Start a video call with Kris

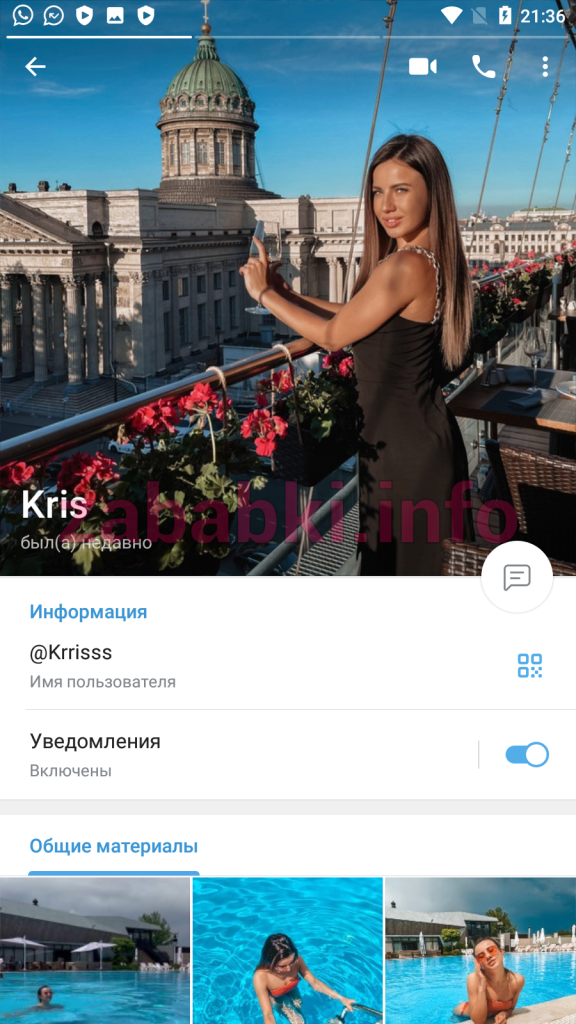423,67
